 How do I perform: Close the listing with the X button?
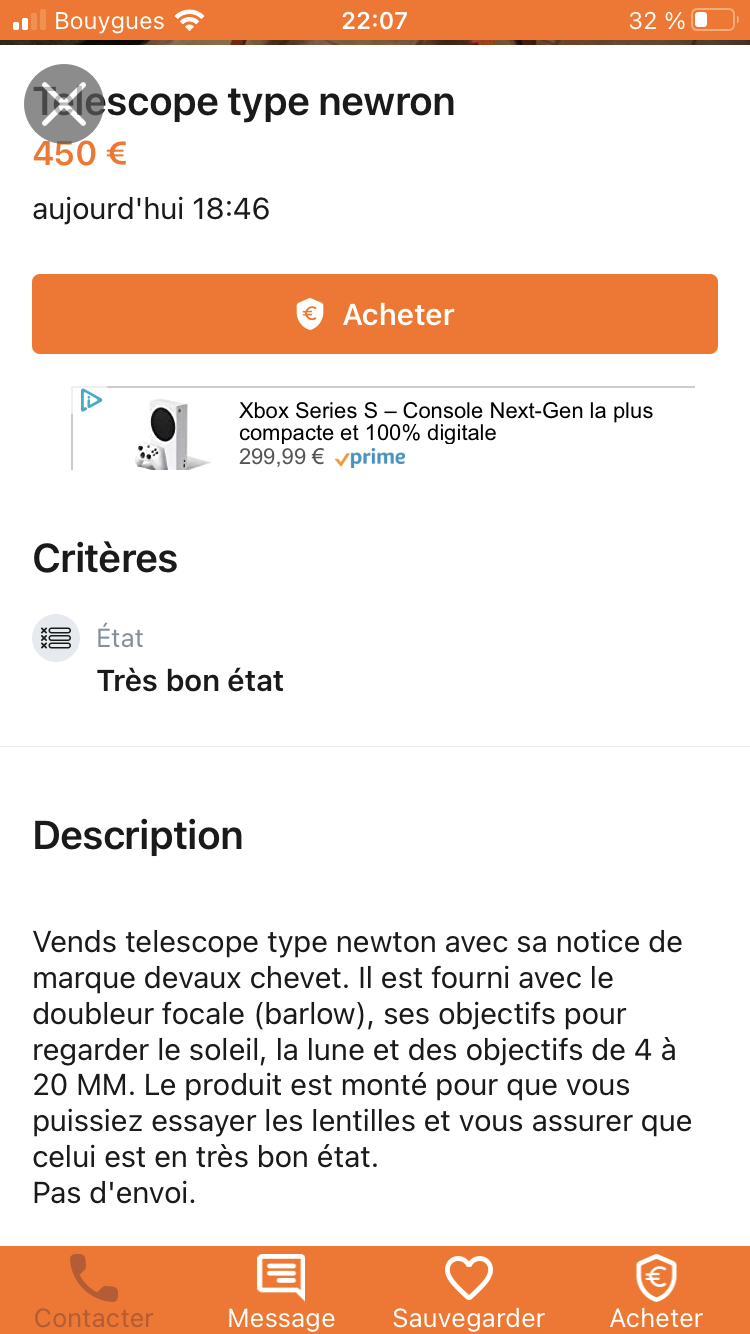pyautogui.click(x=64, y=104)
